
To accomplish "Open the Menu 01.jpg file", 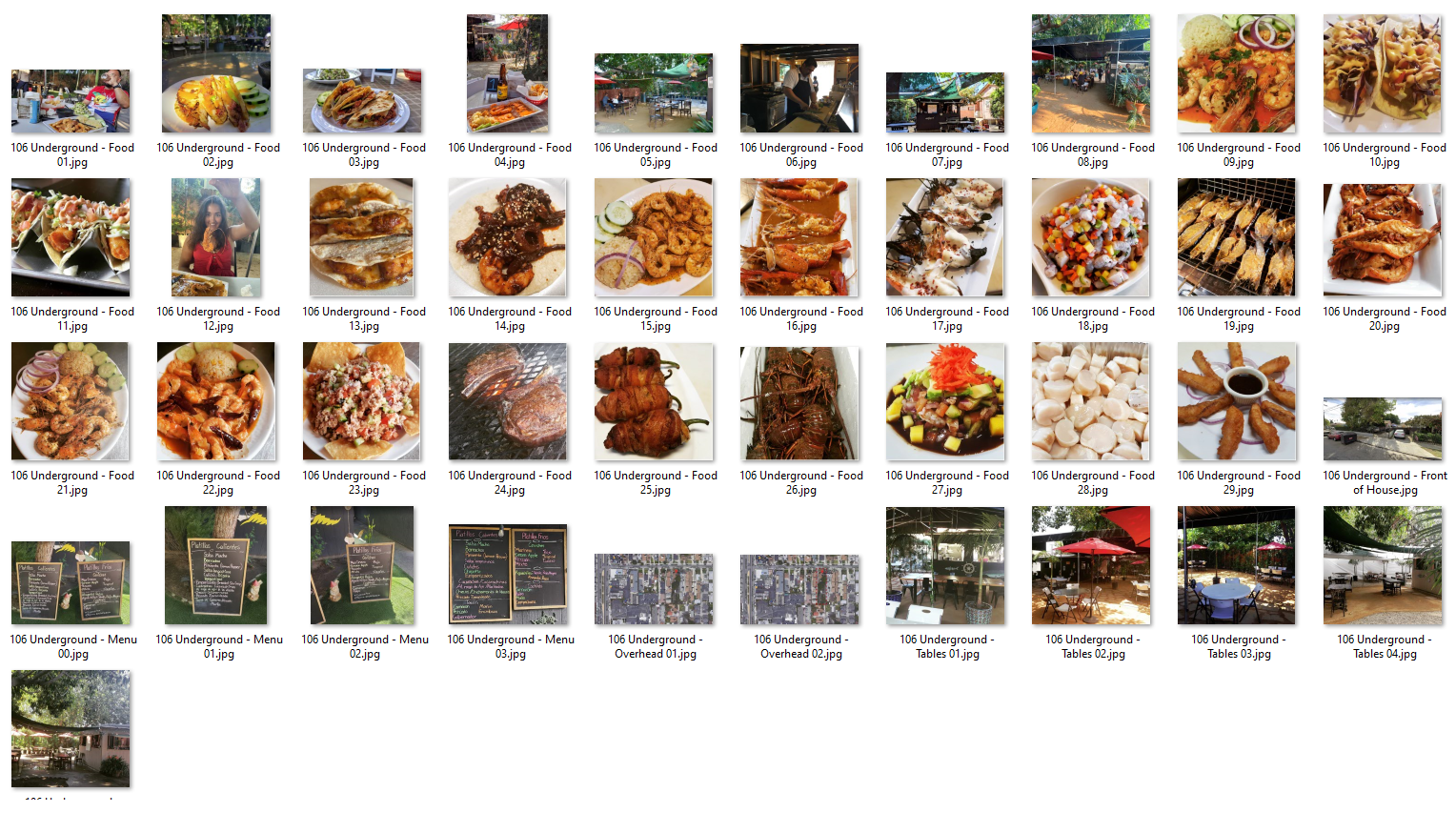I will coord(216,565).
